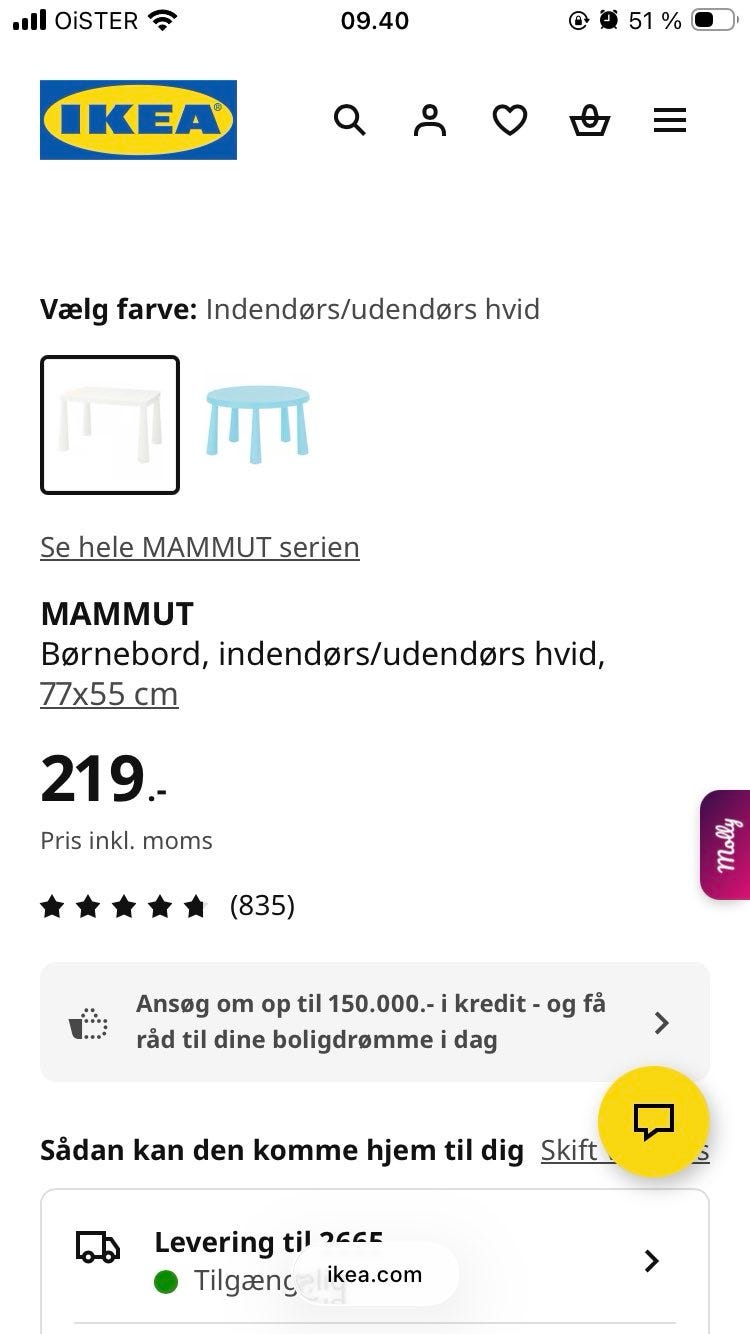This screenshot has width=750, height=1334.
Task: Select the blue MAMMUT stool color variant
Action: click(x=257, y=423)
